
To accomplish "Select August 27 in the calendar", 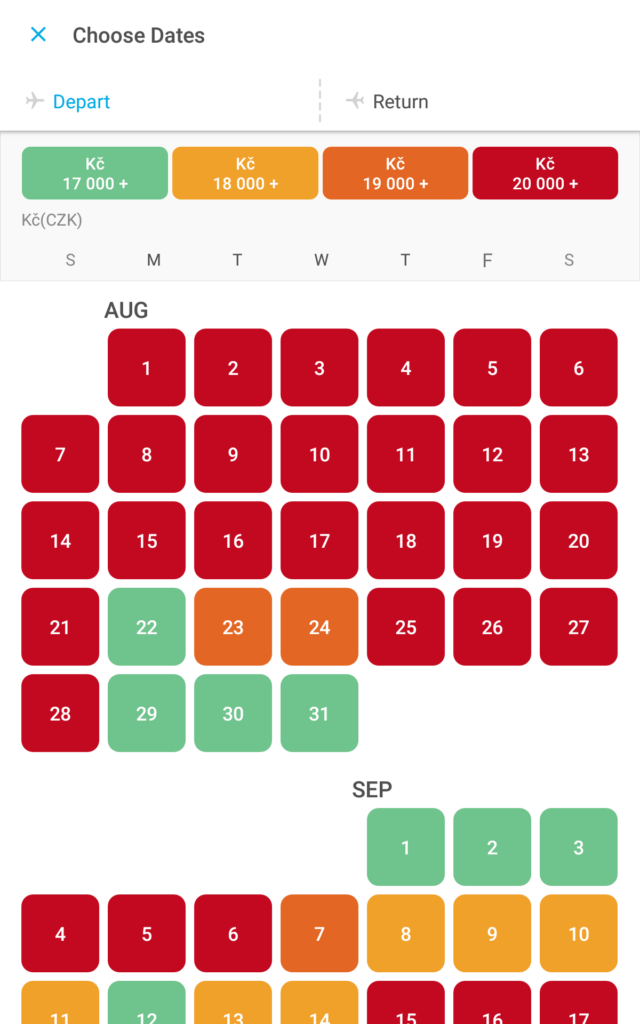I will [579, 627].
